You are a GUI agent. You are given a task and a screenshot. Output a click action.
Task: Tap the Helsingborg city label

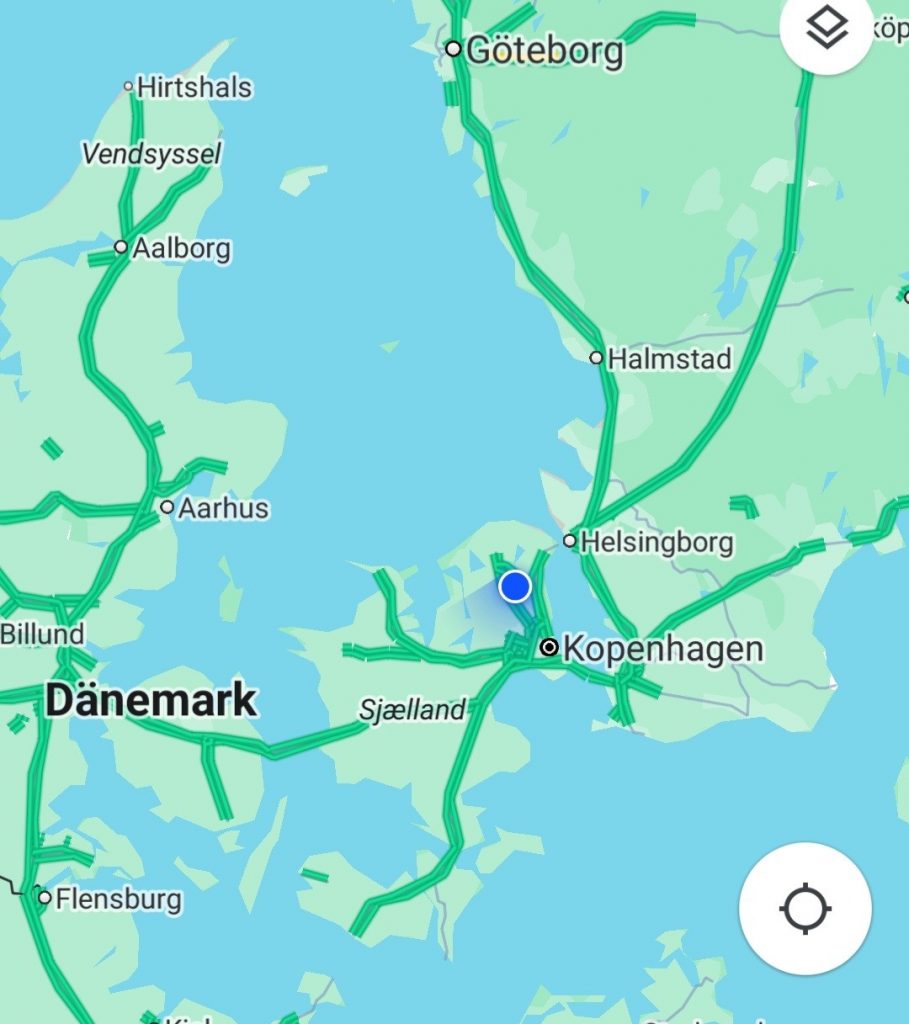tap(657, 543)
